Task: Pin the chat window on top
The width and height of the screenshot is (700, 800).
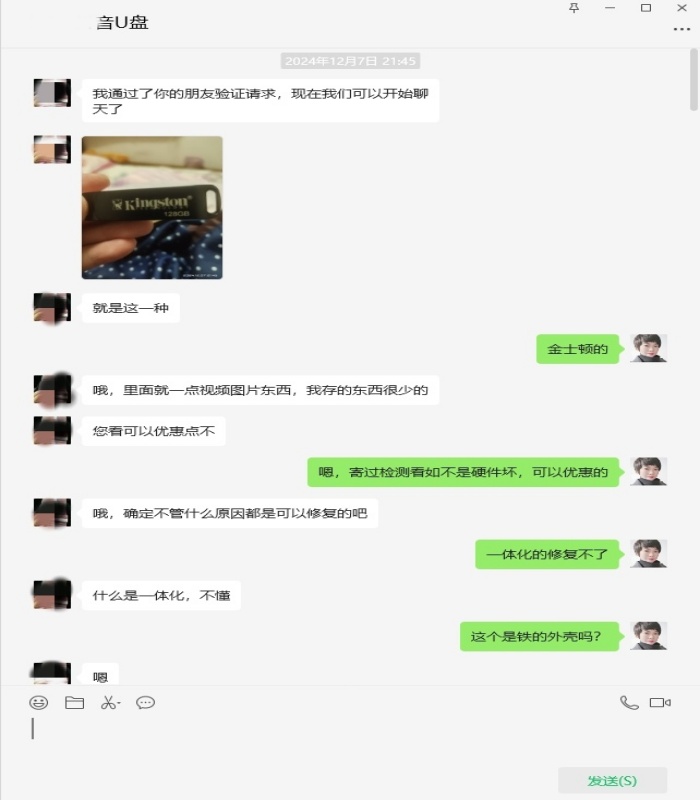Action: 574,8
